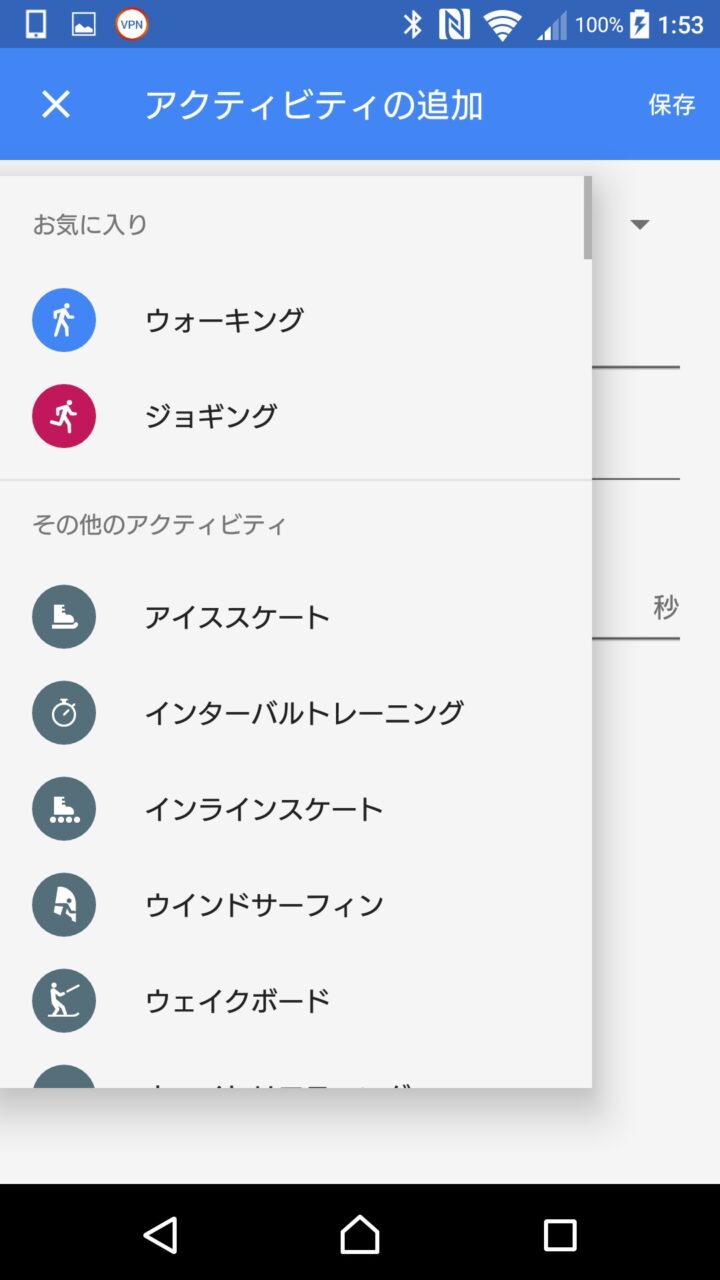The width and height of the screenshot is (720, 1280).
Task: Open recent apps from the navigation bar
Action: [x=560, y=1235]
